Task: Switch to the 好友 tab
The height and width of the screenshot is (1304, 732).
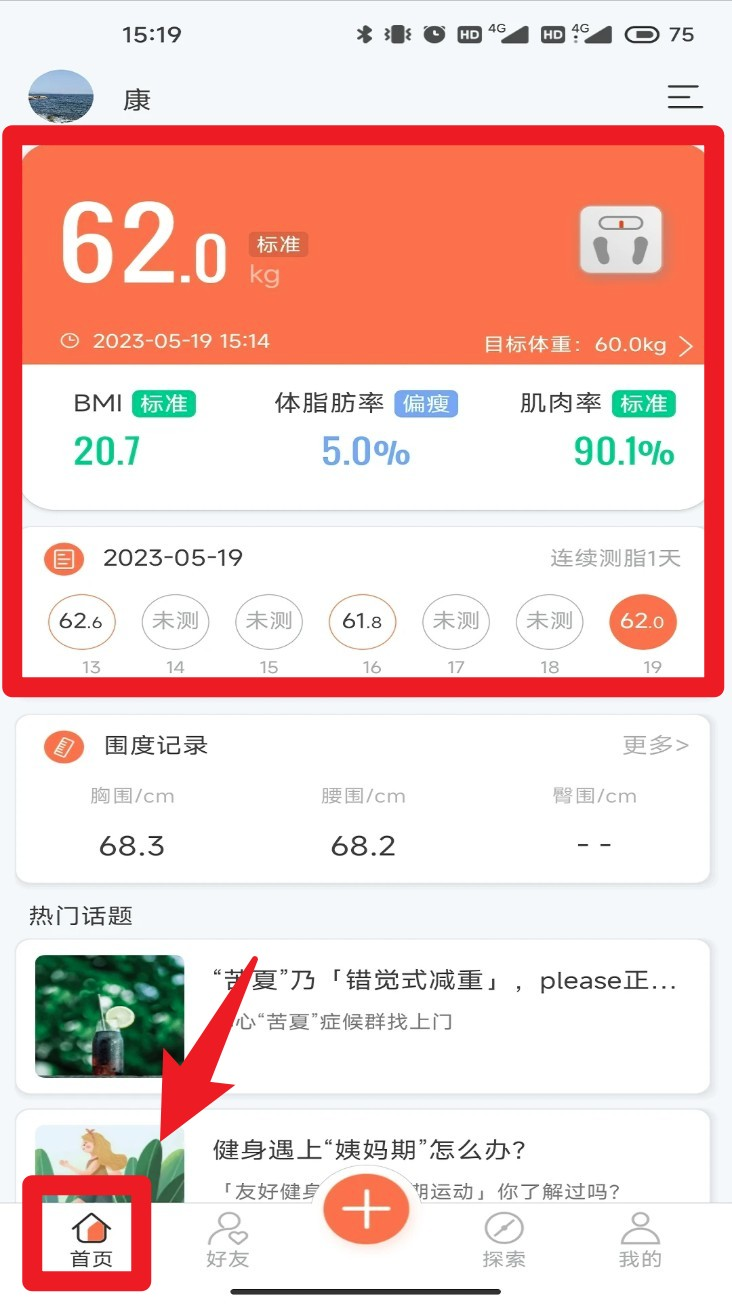Action: (227, 1240)
